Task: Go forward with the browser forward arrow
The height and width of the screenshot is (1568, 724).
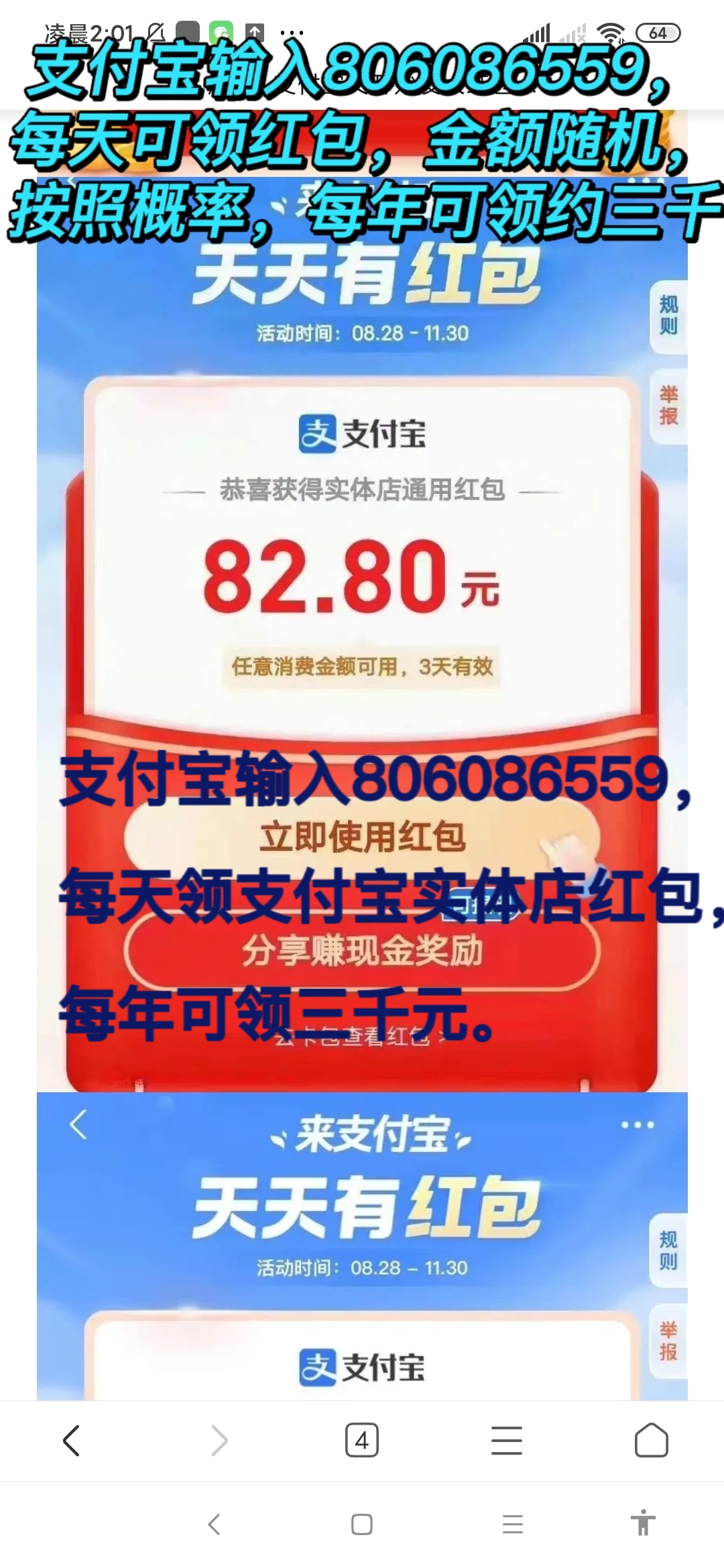Action: click(x=219, y=1440)
